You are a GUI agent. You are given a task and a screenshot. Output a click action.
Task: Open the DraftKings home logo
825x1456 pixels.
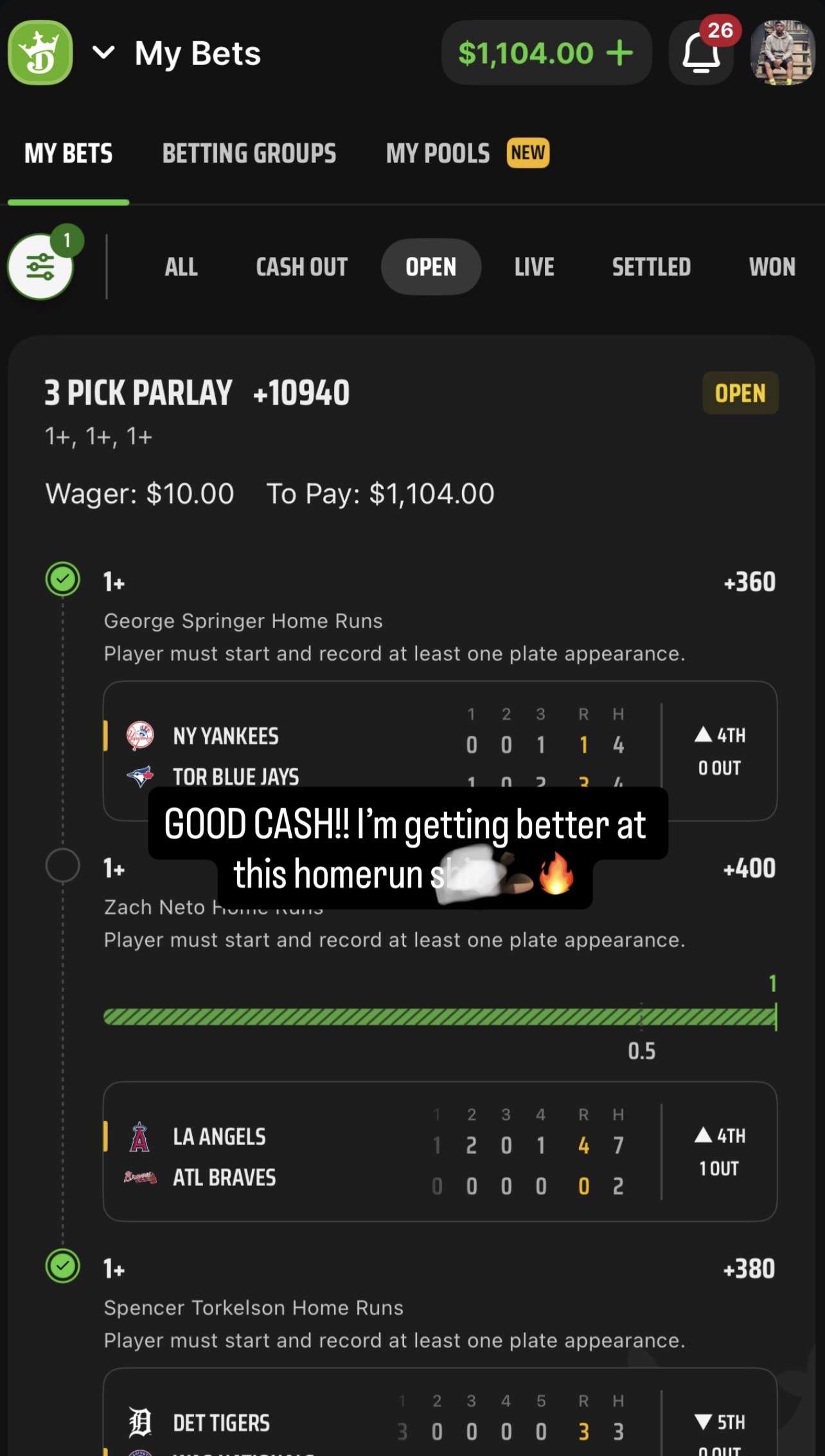(x=40, y=53)
